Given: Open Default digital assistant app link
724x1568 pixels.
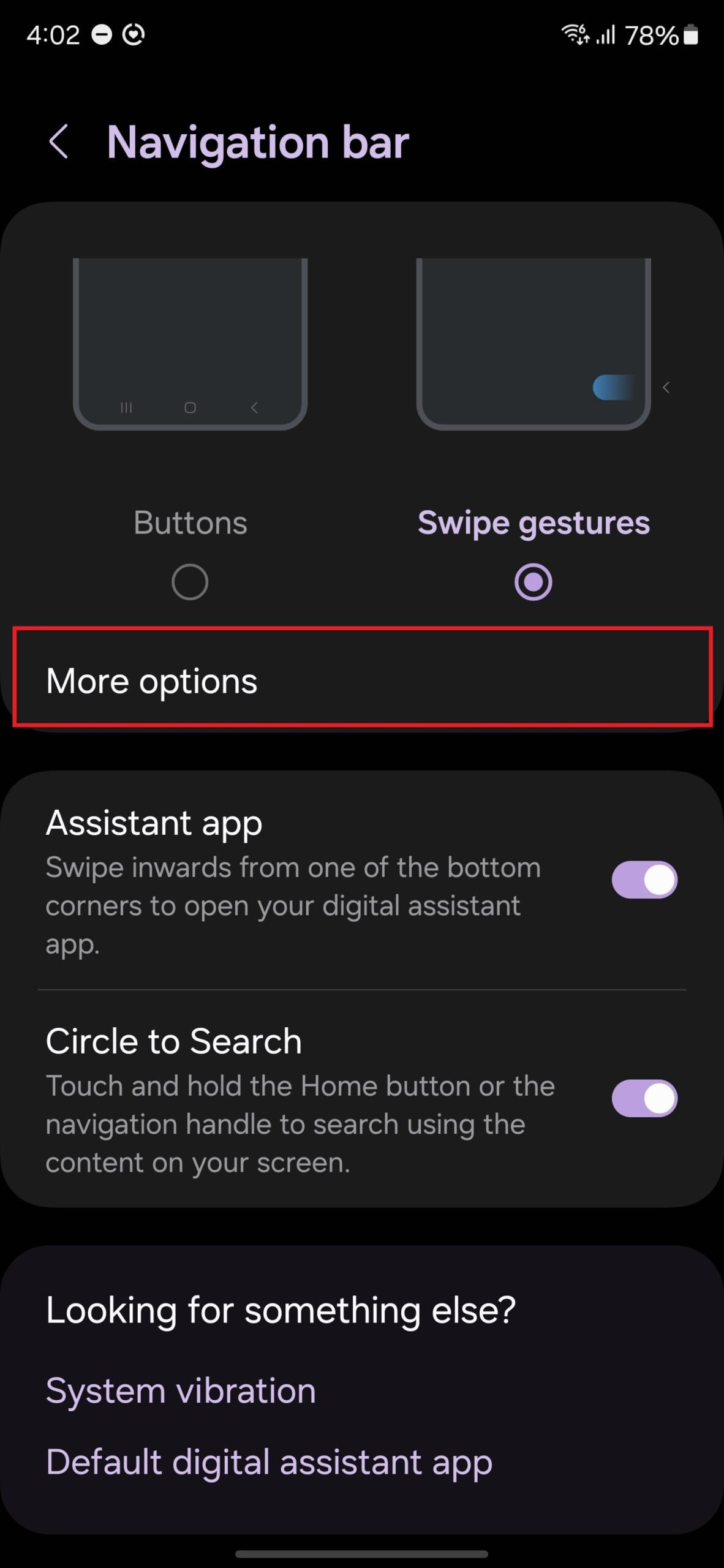Looking at the screenshot, I should tap(269, 1462).
